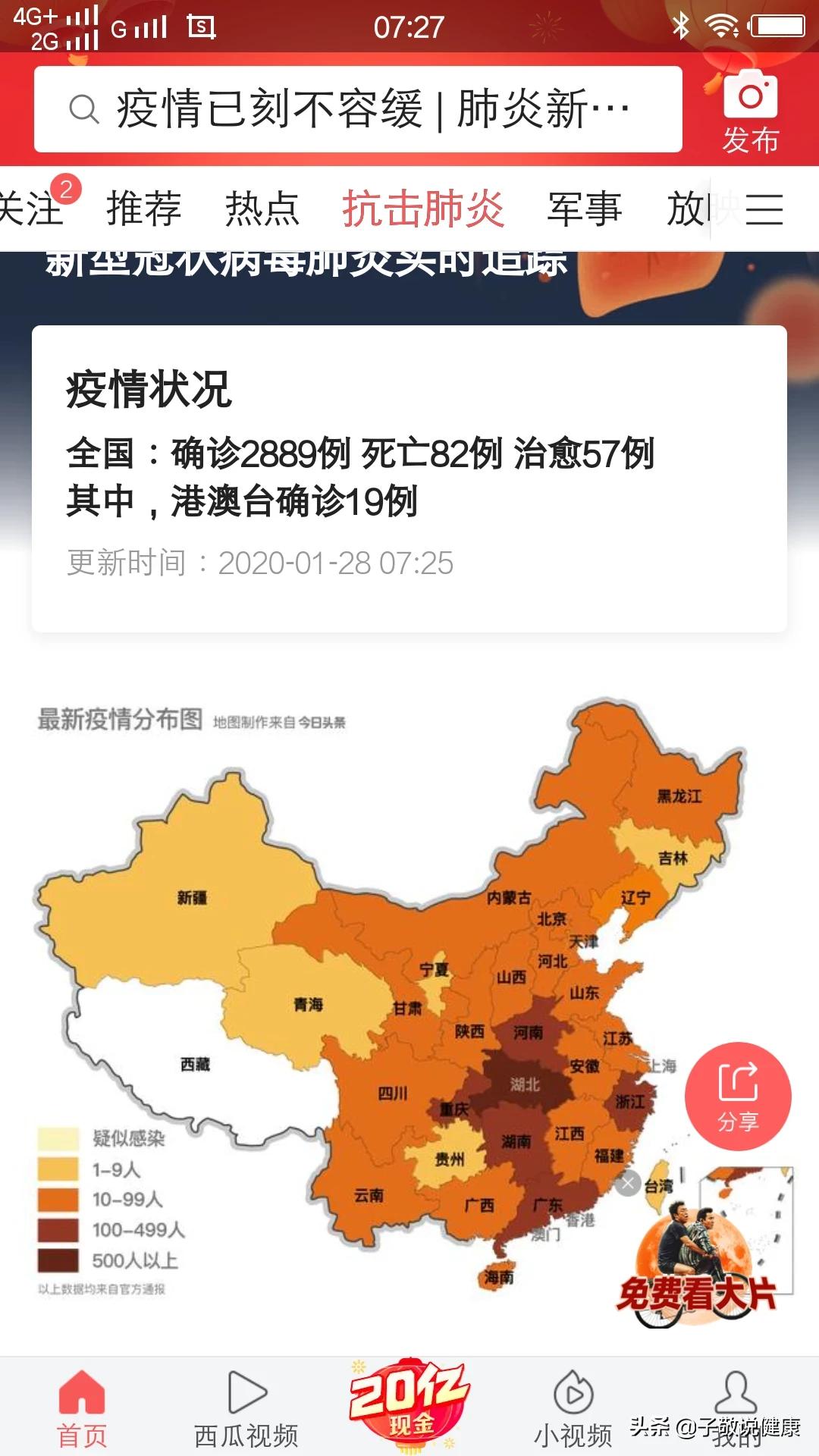Screen dimensions: 819x1456
Task: Switch to the 热点 tab
Action: click(x=262, y=209)
